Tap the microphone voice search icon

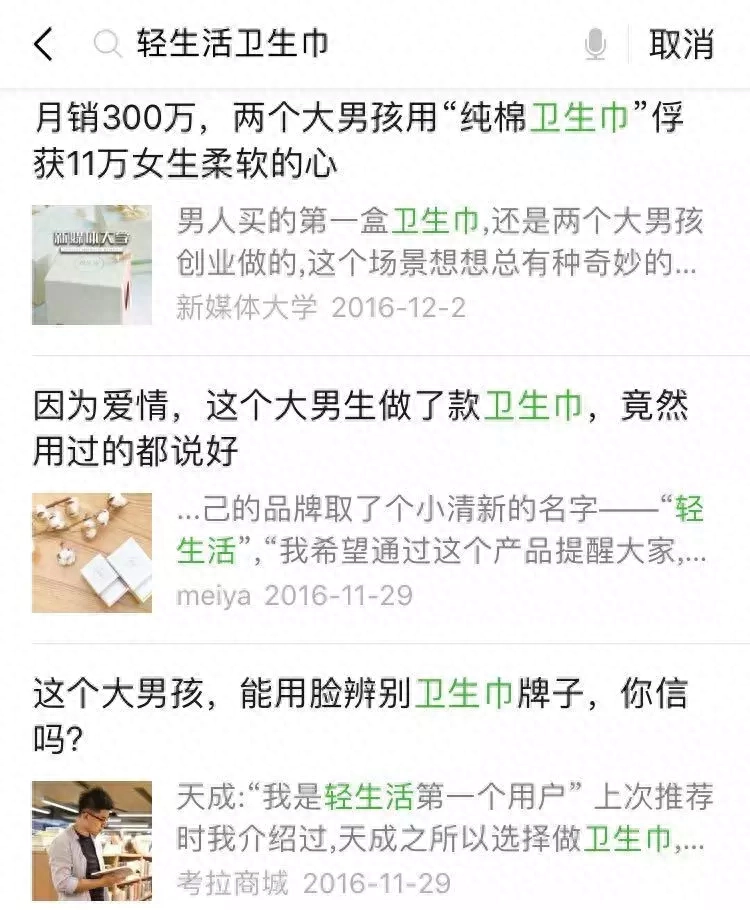pyautogui.click(x=597, y=42)
